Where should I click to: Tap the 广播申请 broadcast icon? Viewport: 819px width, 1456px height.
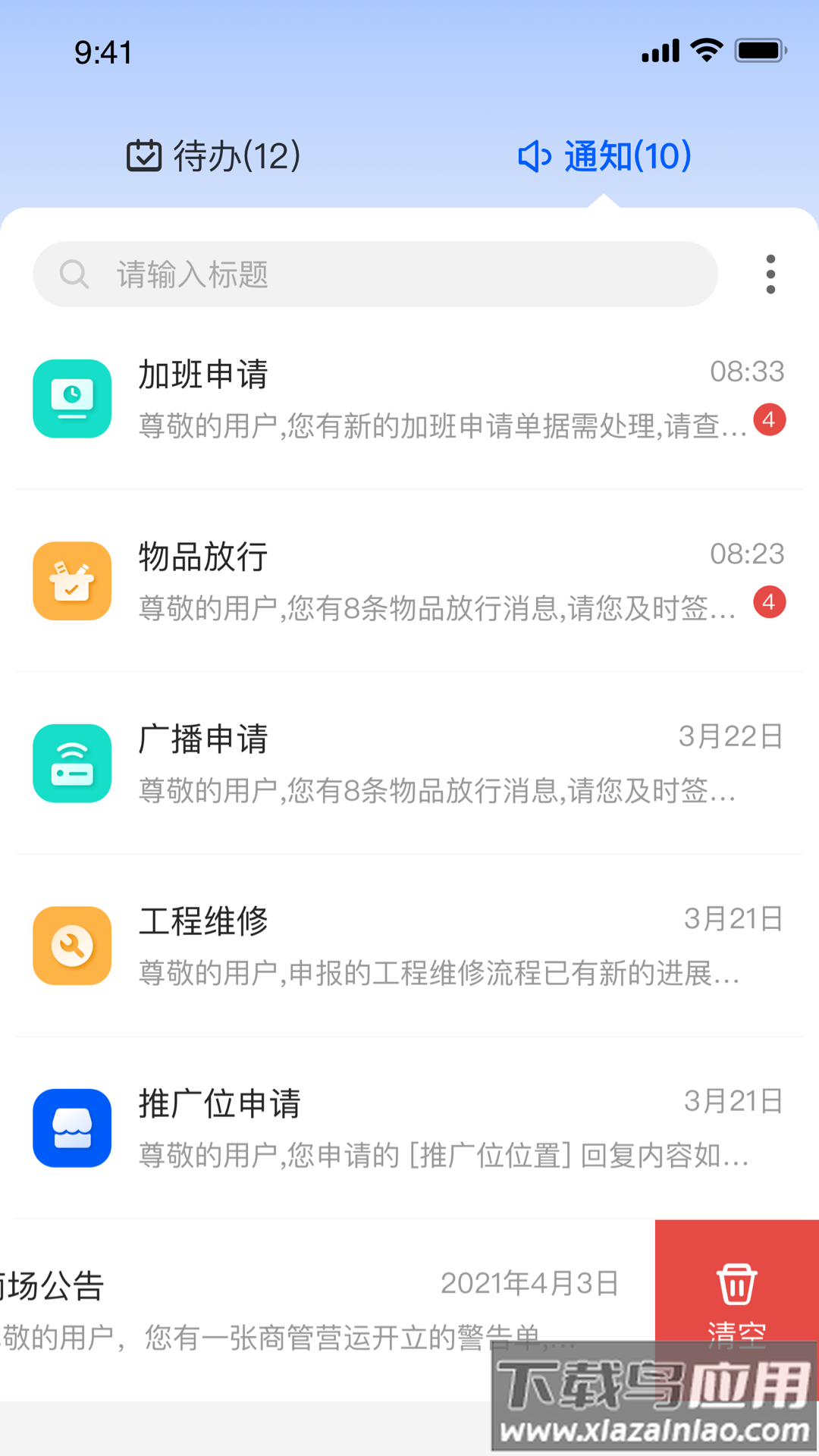72,764
